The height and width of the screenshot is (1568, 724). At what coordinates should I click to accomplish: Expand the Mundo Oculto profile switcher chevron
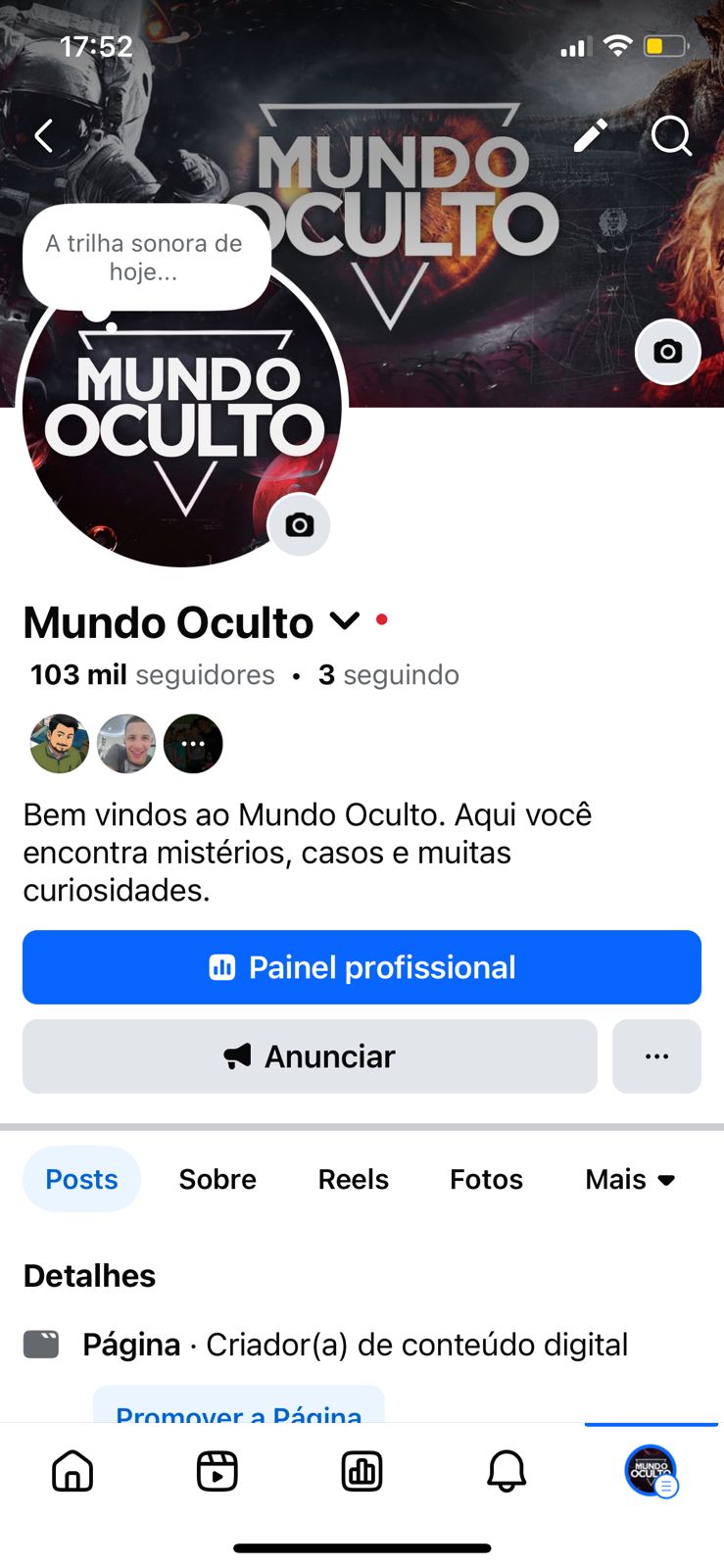pyautogui.click(x=345, y=620)
